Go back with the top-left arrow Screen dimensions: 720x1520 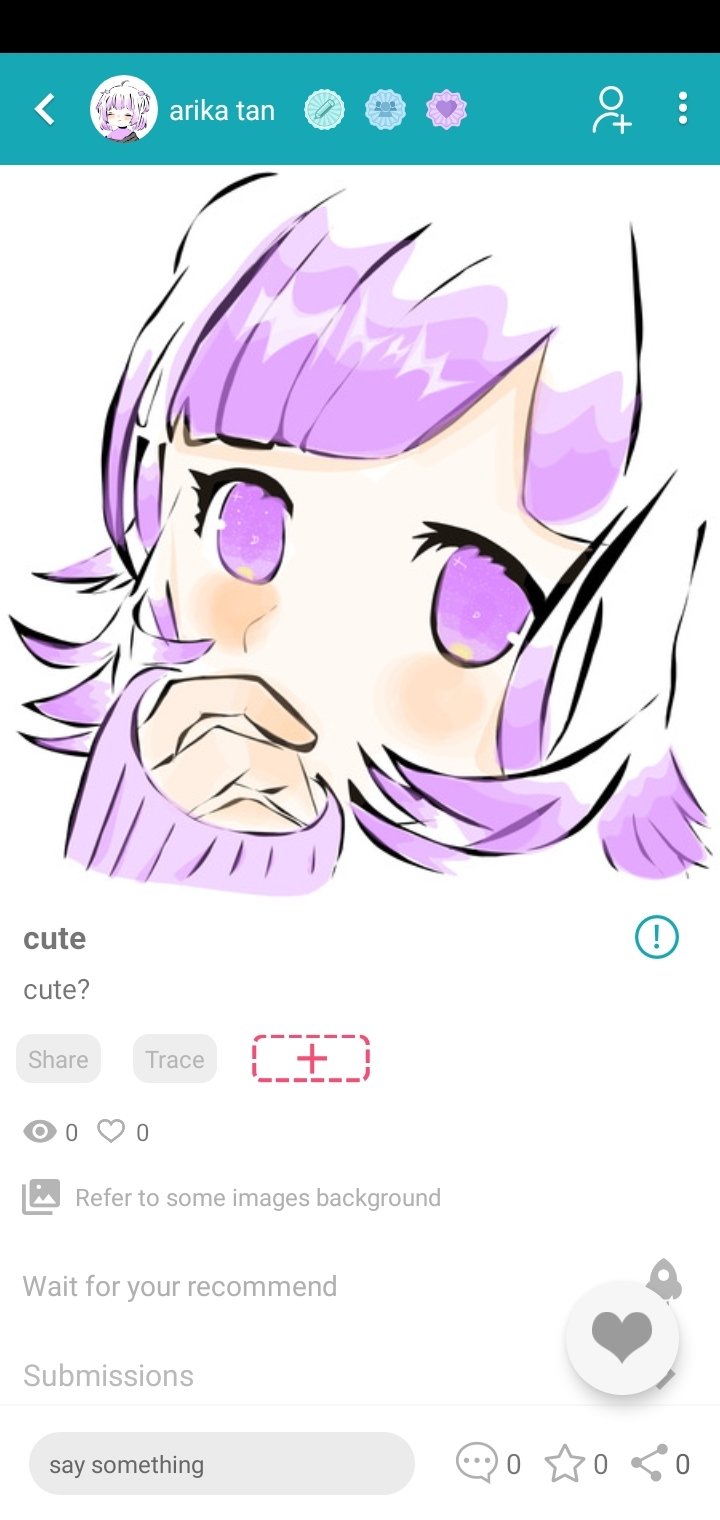click(x=44, y=109)
